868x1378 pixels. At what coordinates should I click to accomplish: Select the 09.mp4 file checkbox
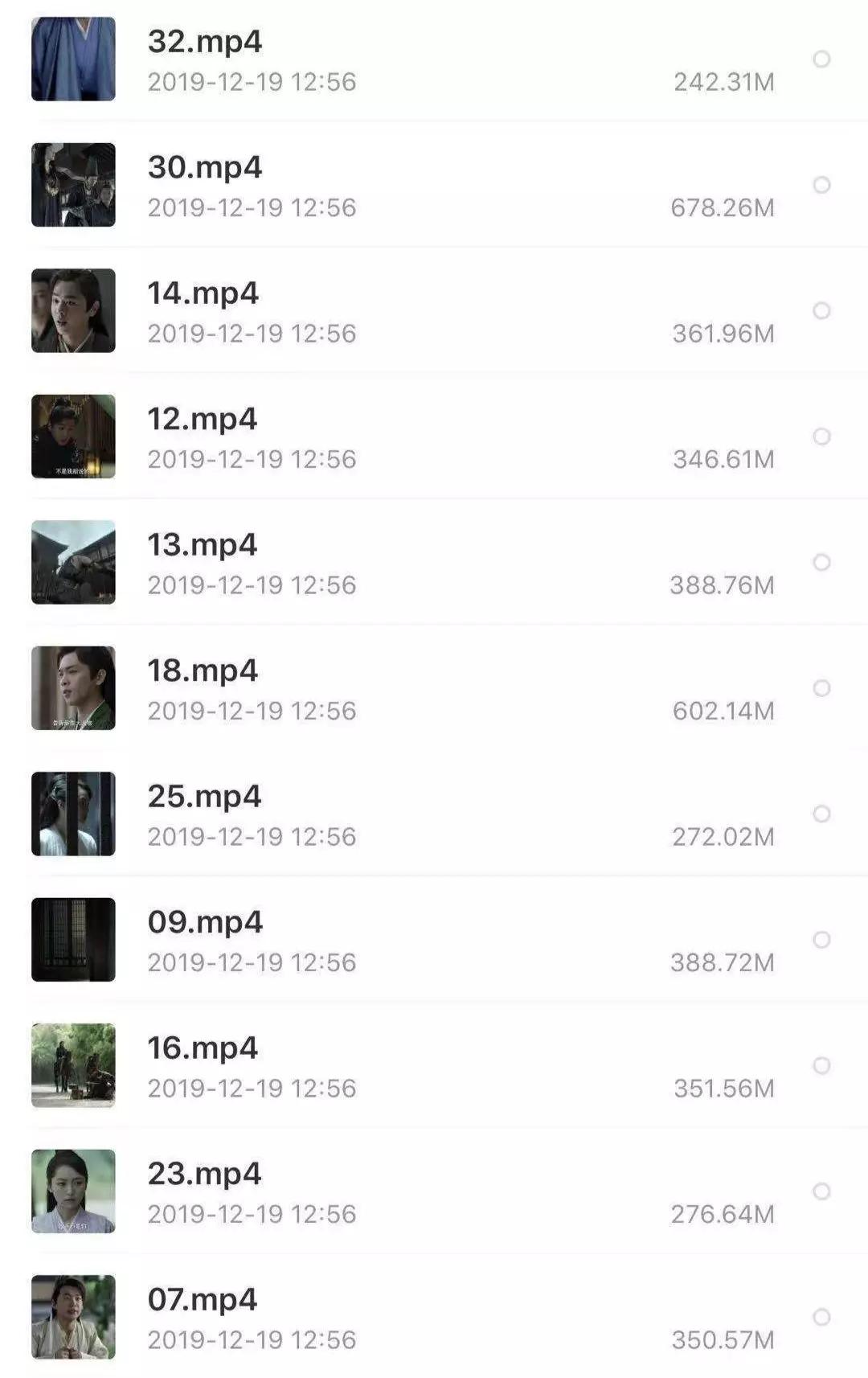click(x=821, y=940)
